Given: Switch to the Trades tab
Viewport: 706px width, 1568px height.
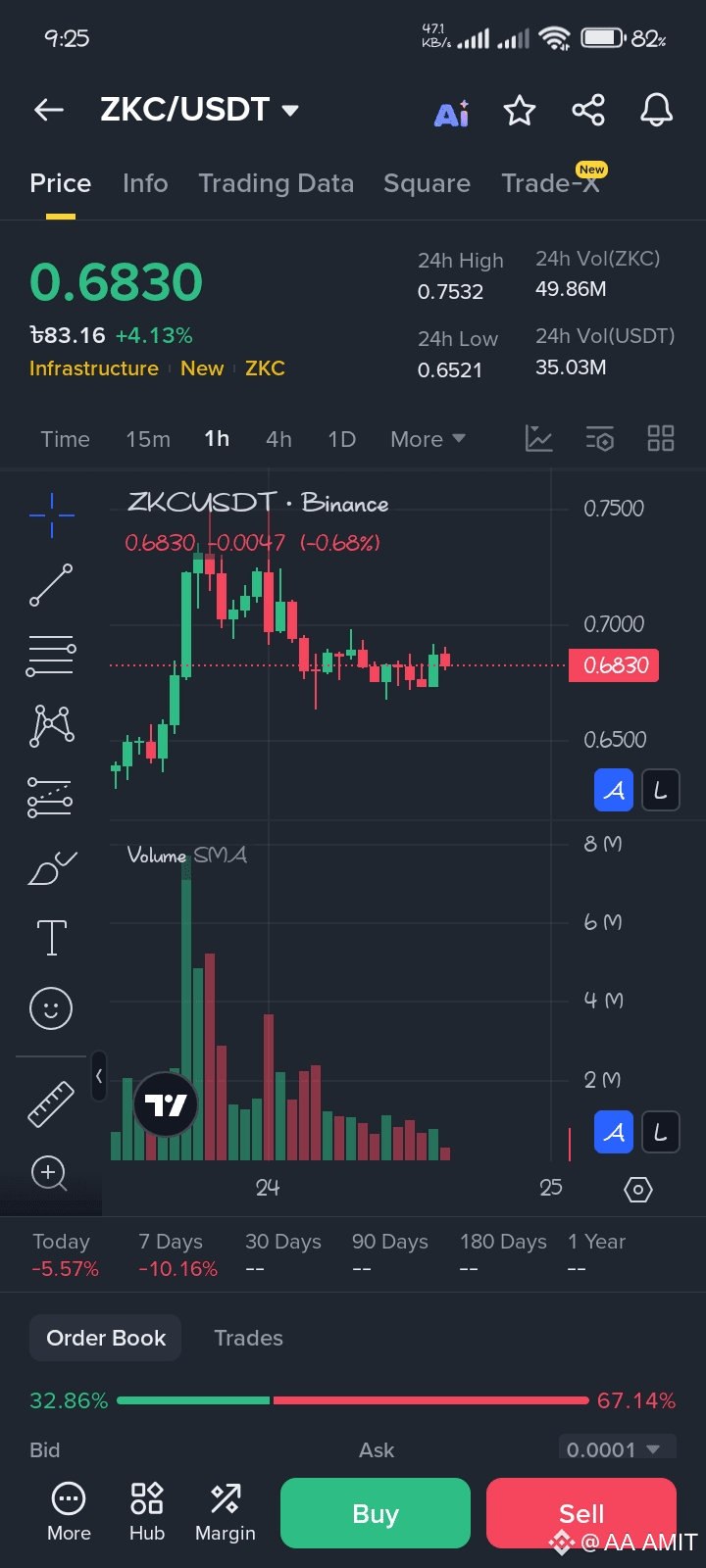Looking at the screenshot, I should click(248, 1338).
